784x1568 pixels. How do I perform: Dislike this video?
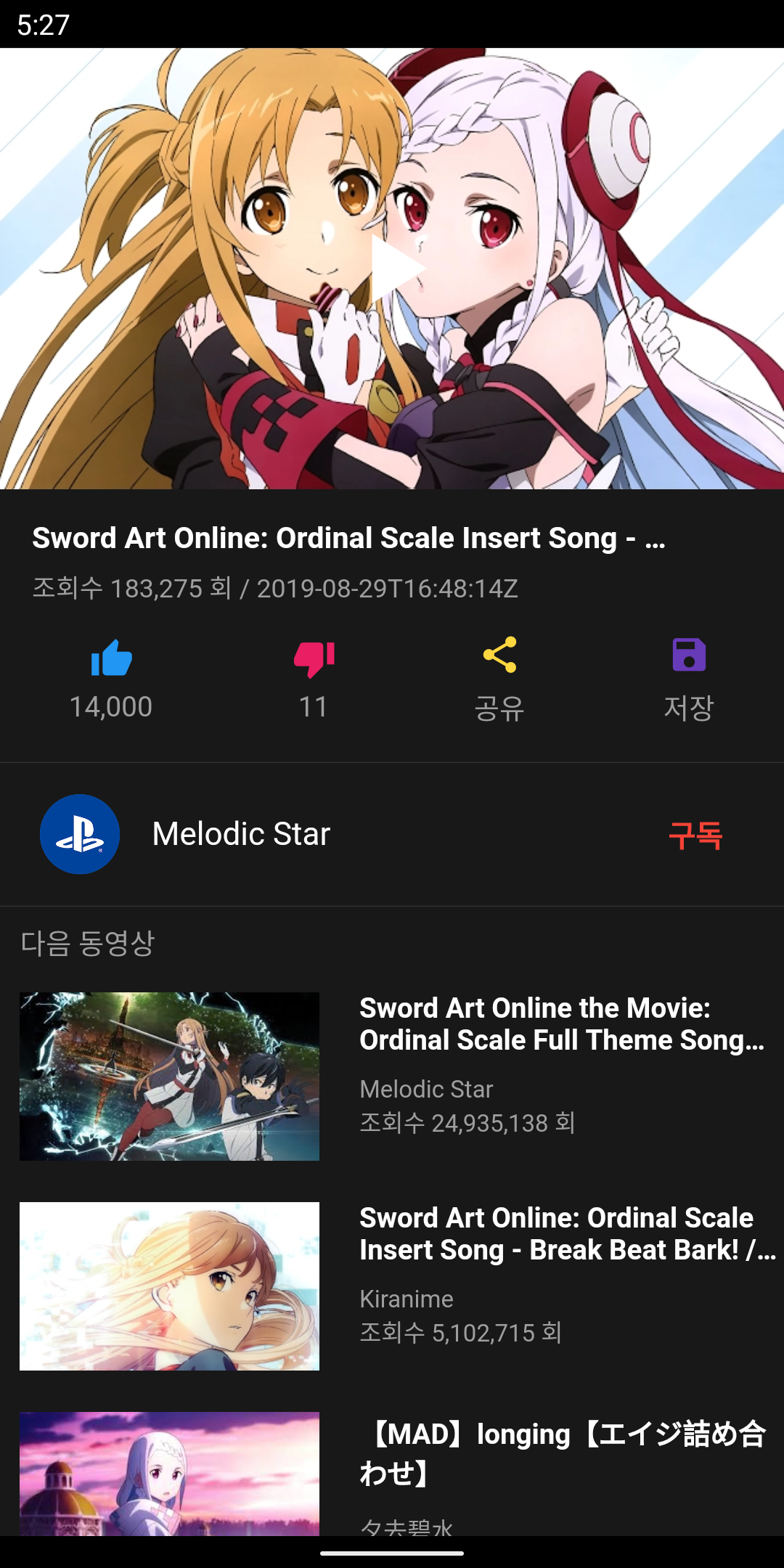tap(314, 659)
